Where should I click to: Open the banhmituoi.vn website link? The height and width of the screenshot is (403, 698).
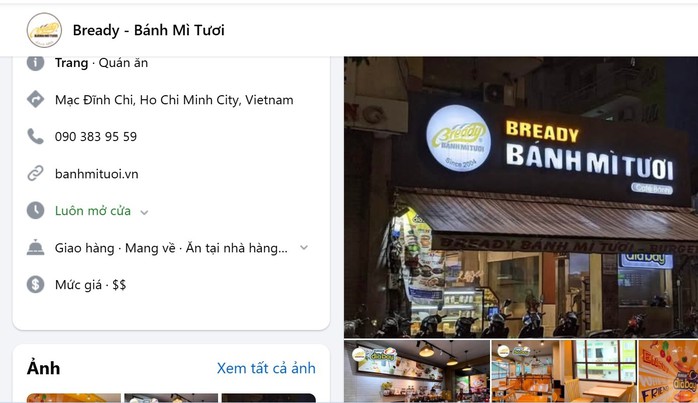tap(97, 174)
